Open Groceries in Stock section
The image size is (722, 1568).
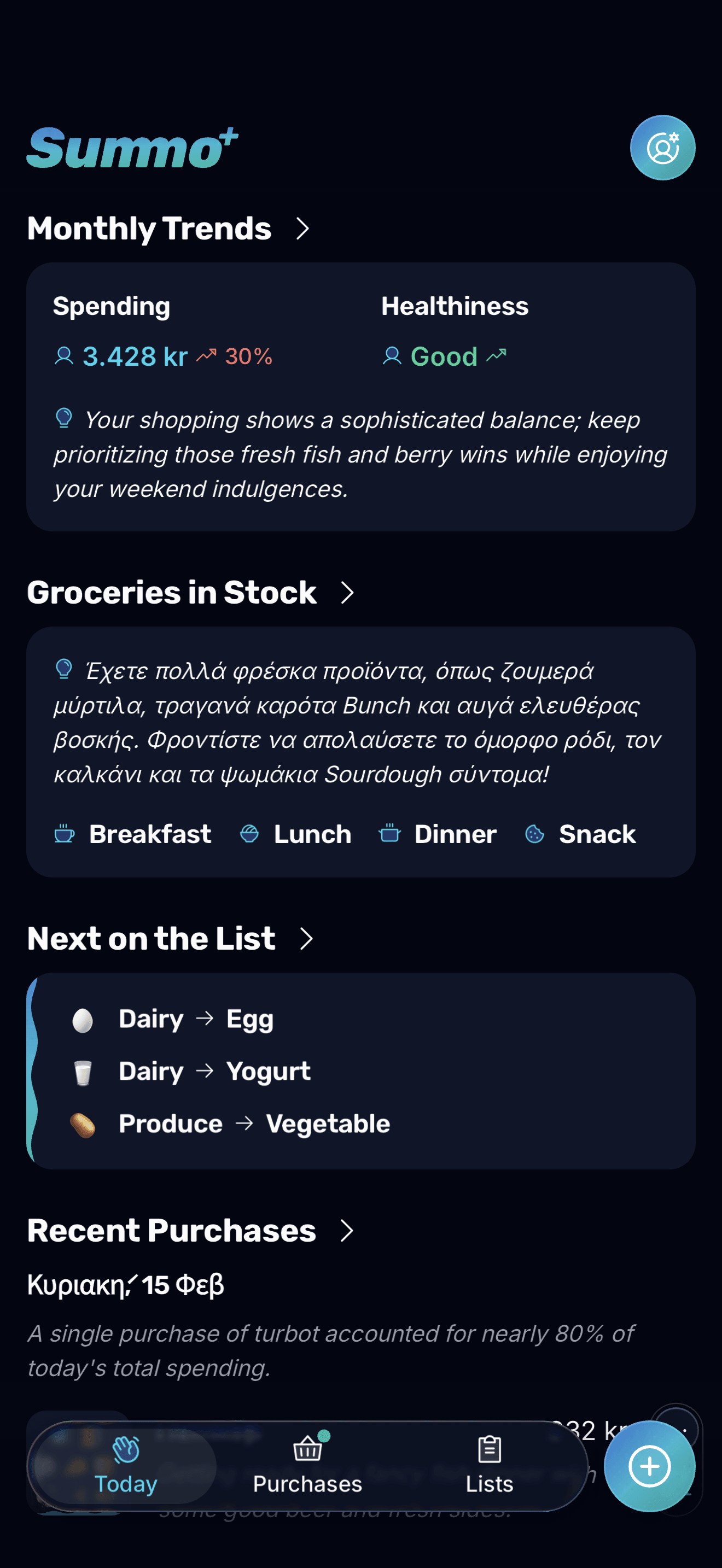pos(190,593)
